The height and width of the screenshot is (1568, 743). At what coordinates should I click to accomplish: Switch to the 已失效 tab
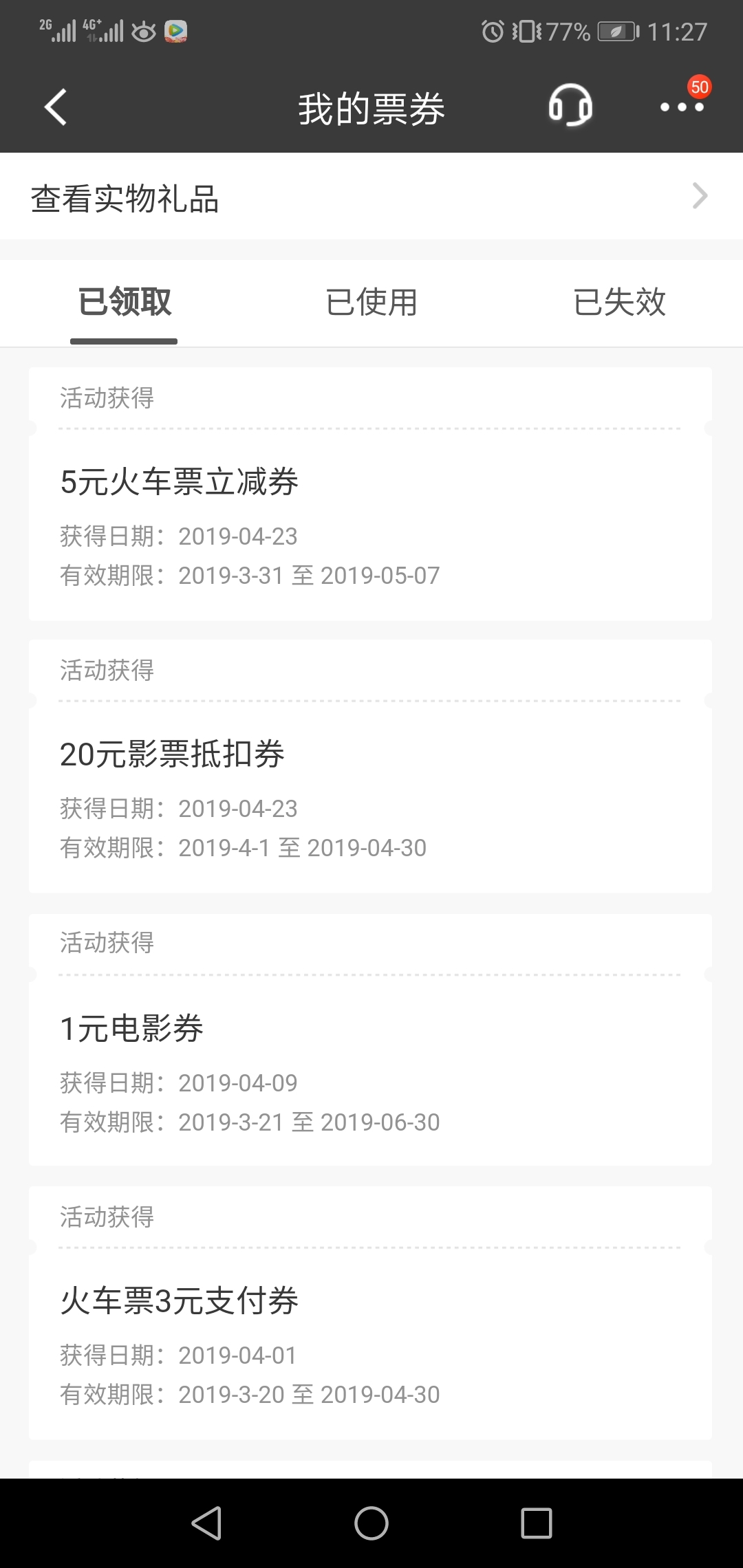pyautogui.click(x=619, y=302)
